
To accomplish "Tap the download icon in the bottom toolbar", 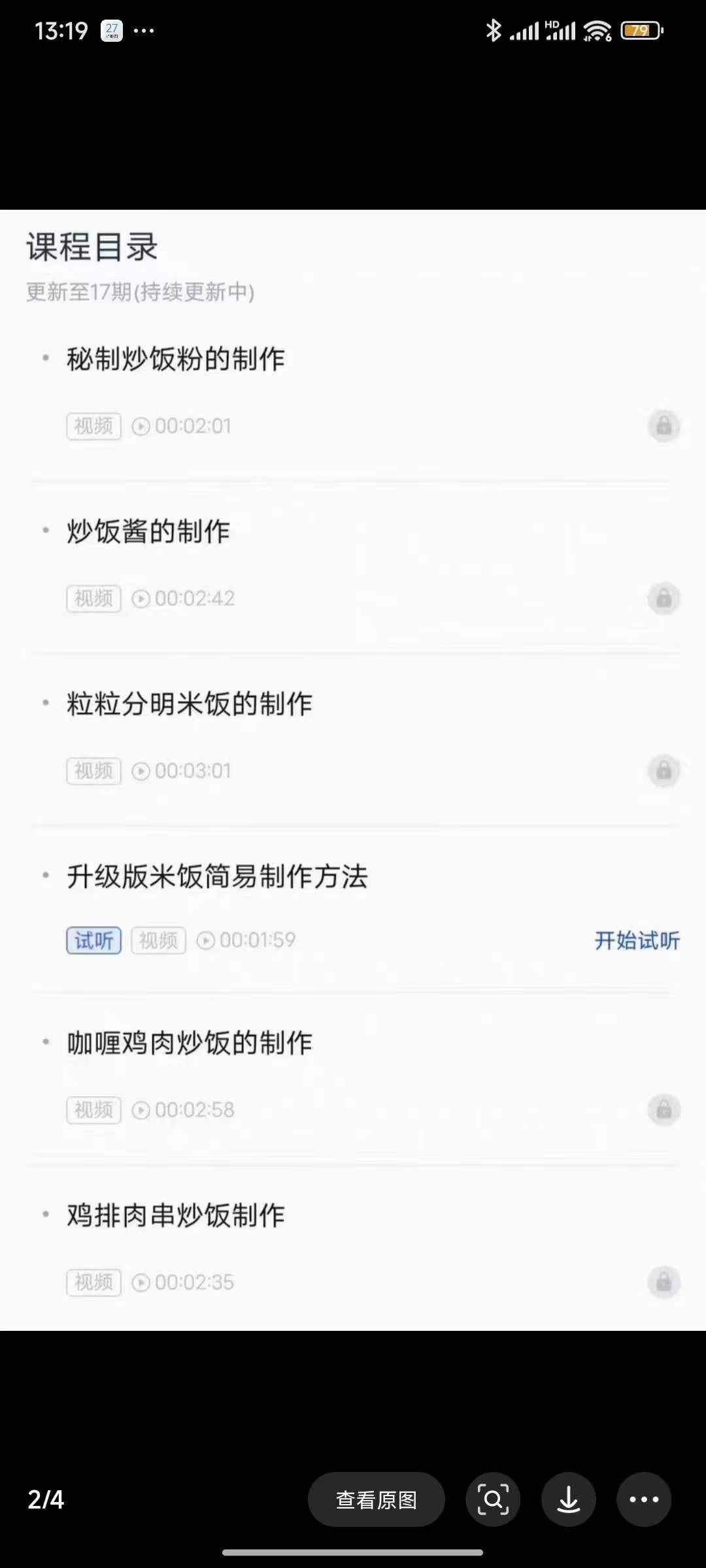I will click(x=568, y=1499).
